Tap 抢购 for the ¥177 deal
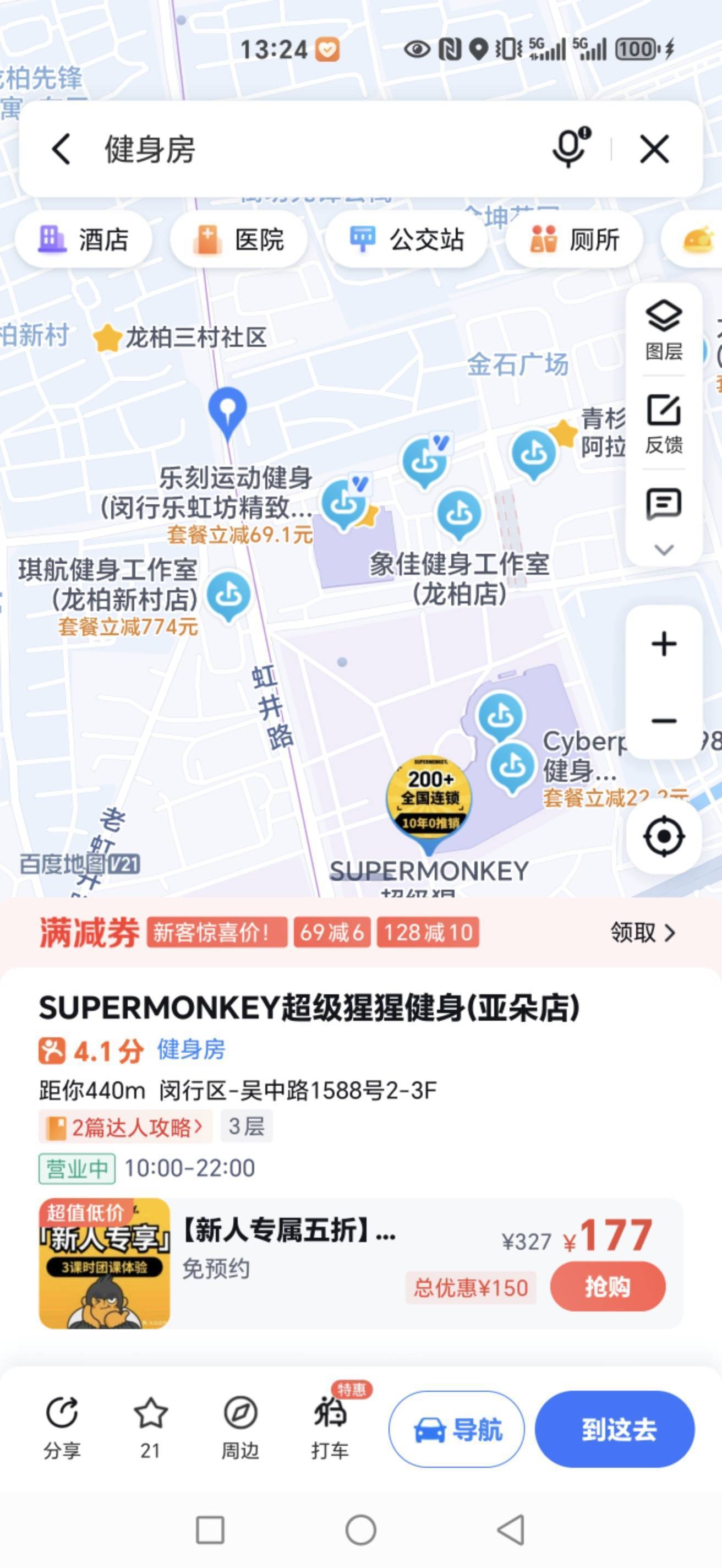The image size is (722, 1568). [x=608, y=1287]
